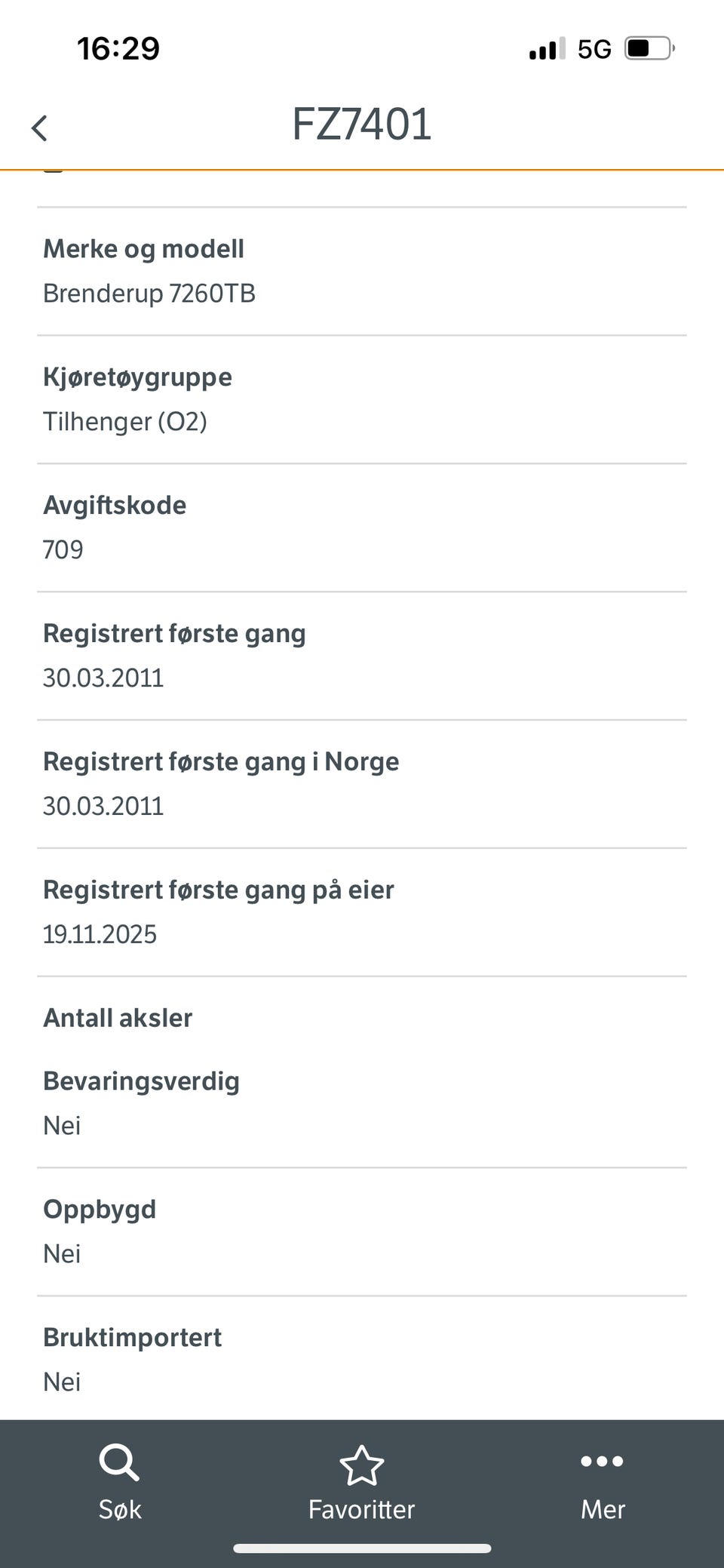Tap the FZ7401 title header
Image resolution: width=724 pixels, height=1568 pixels.
click(361, 123)
